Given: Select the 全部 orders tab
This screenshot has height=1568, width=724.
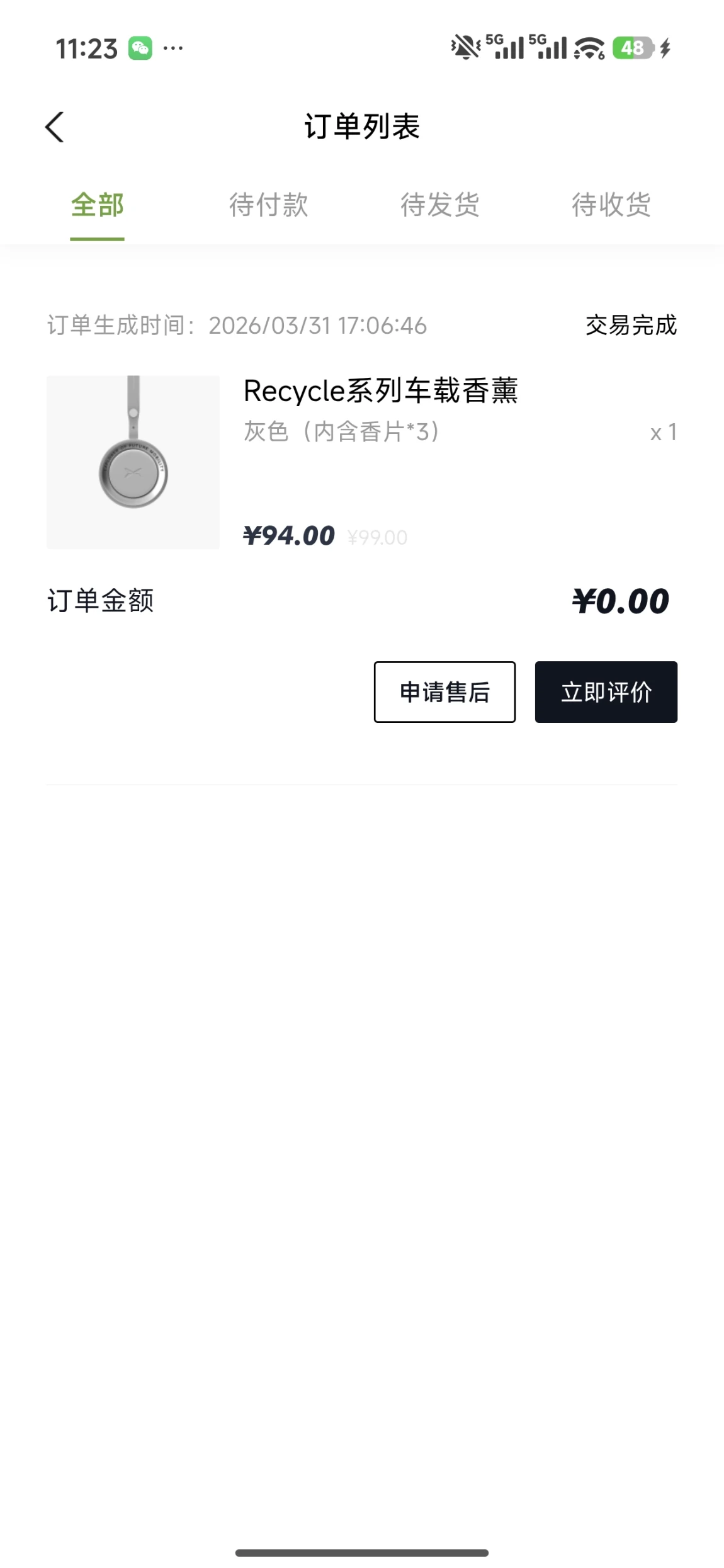Looking at the screenshot, I should (x=97, y=205).
